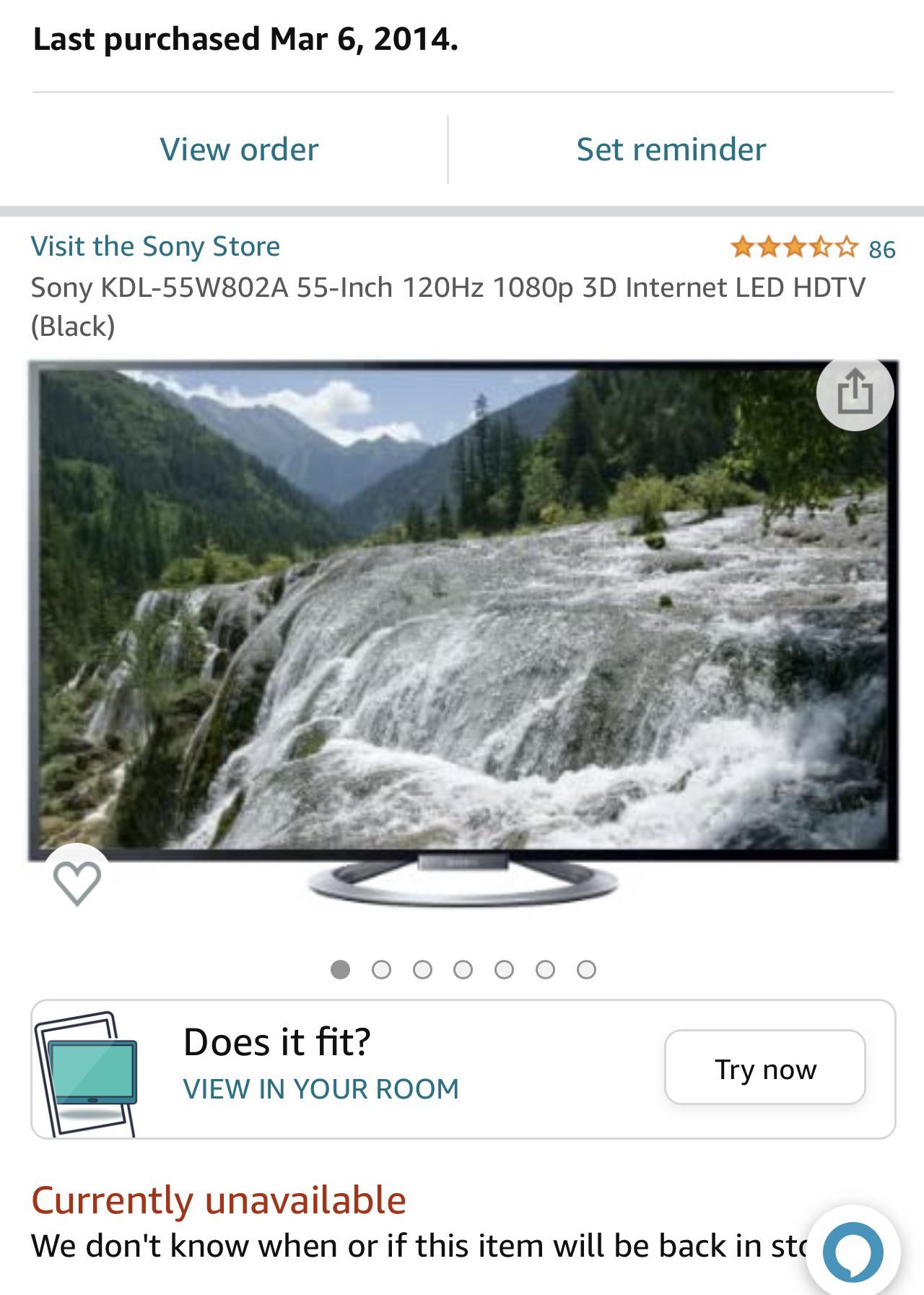Jump to the second image dot
Screen dimensions: 924x1295
point(381,969)
